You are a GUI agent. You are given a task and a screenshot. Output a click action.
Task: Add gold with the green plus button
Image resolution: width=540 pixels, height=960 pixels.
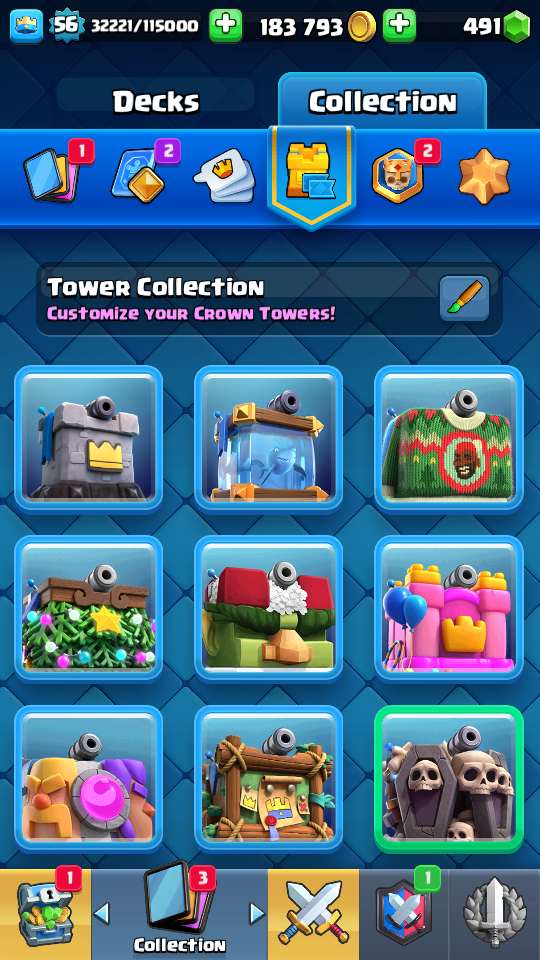399,26
